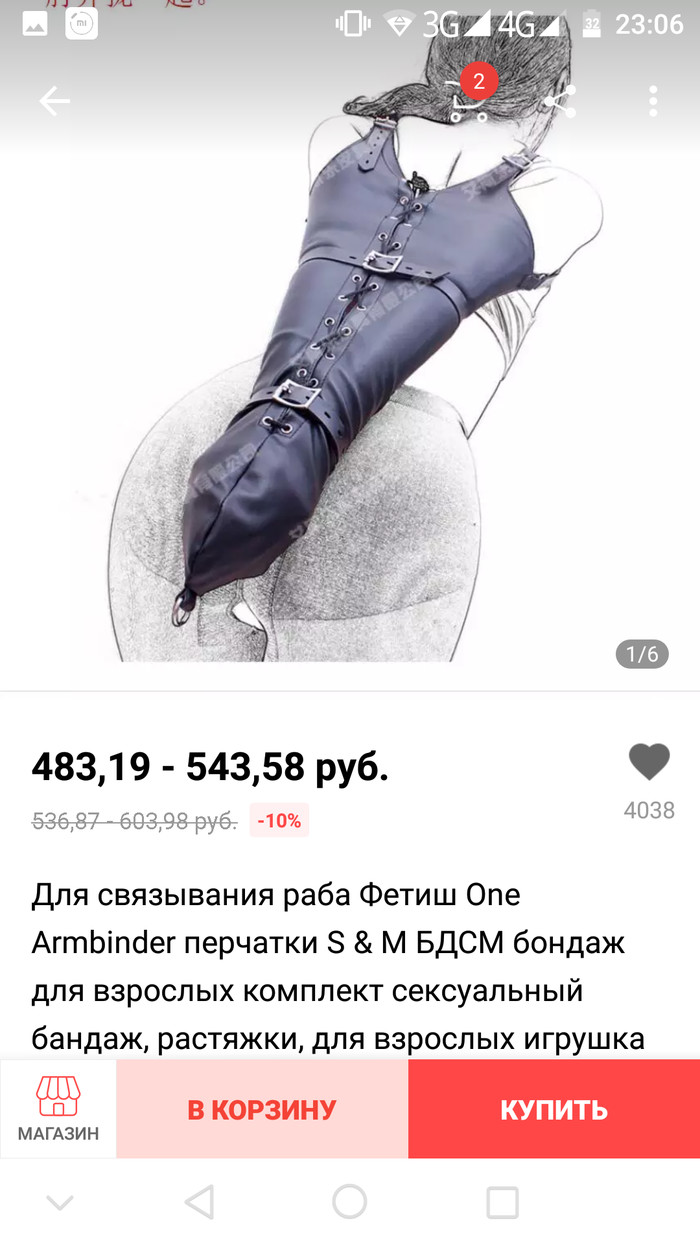
Task: Open the shopping cart with 2 items
Action: pos(468,100)
